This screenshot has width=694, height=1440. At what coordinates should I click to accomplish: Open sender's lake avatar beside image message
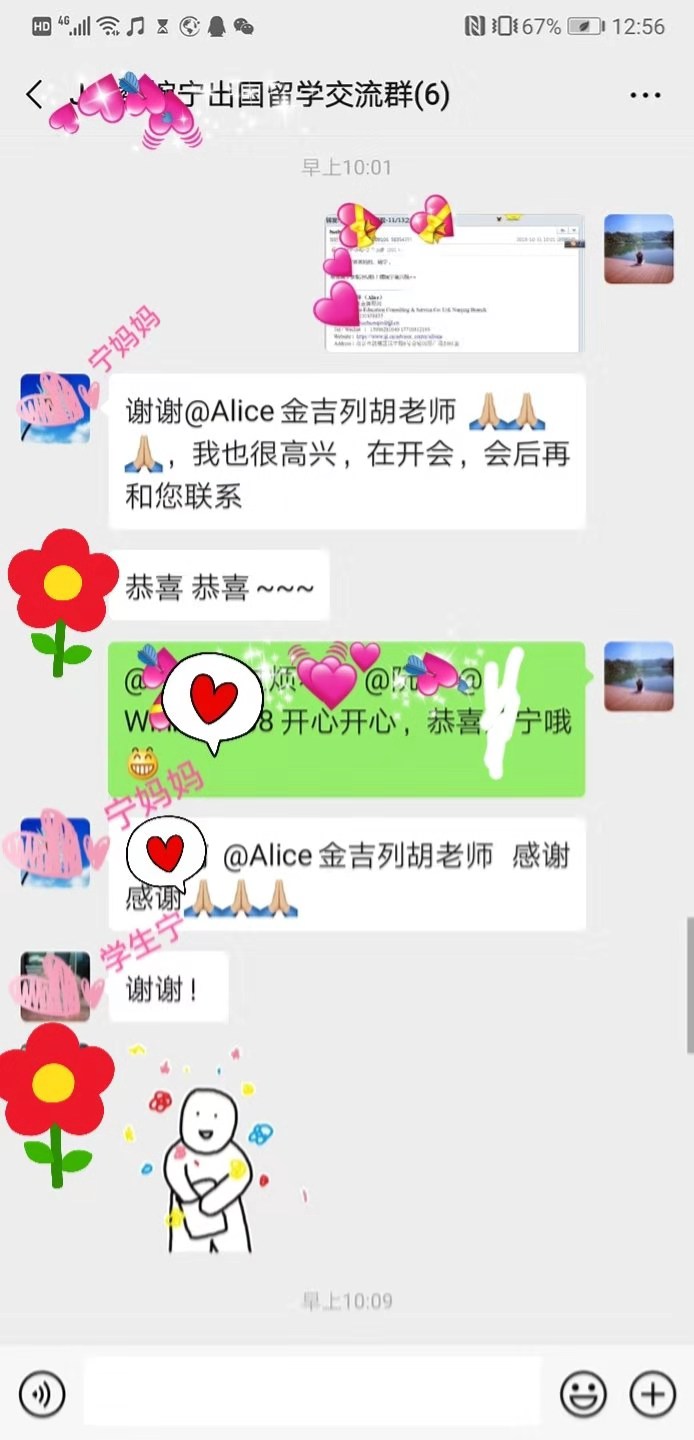click(x=638, y=249)
